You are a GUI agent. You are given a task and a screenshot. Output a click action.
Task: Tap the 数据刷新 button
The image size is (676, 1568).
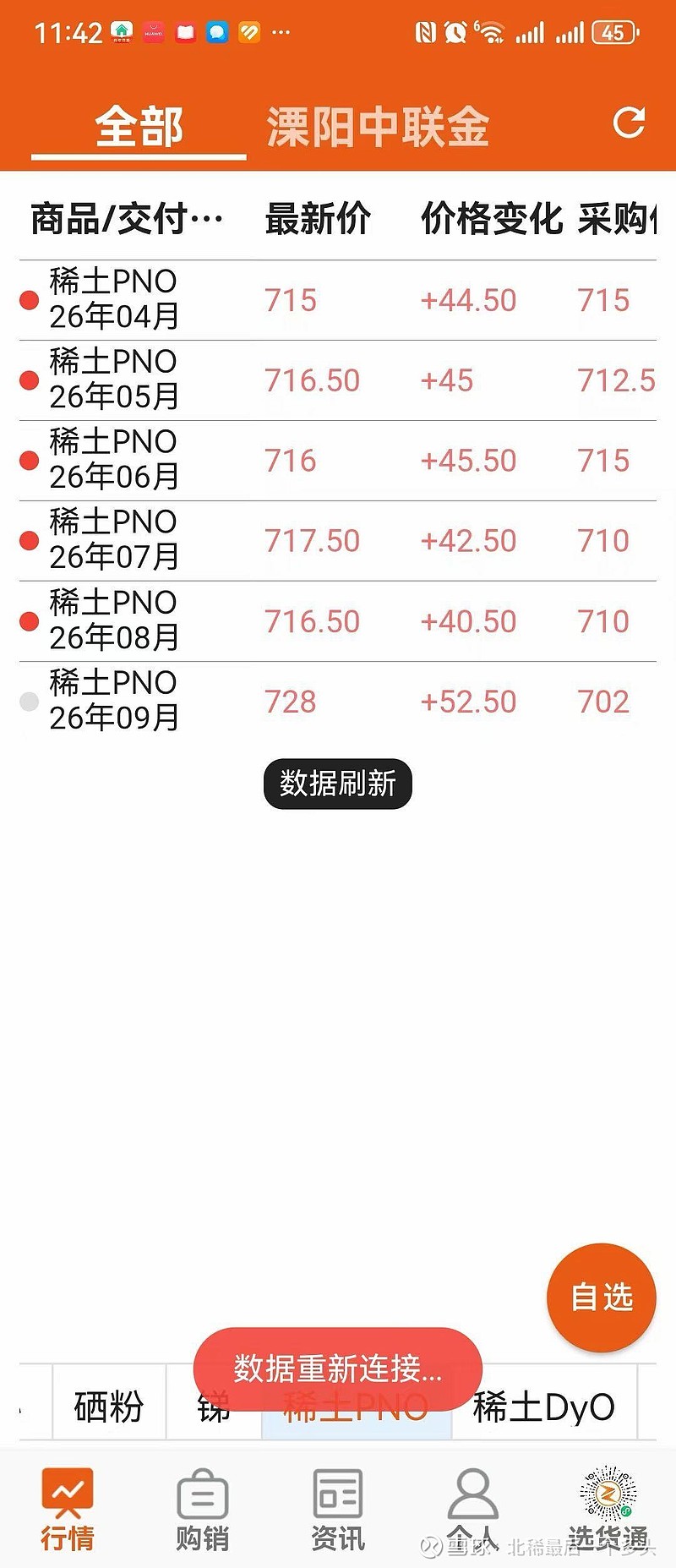(x=337, y=784)
